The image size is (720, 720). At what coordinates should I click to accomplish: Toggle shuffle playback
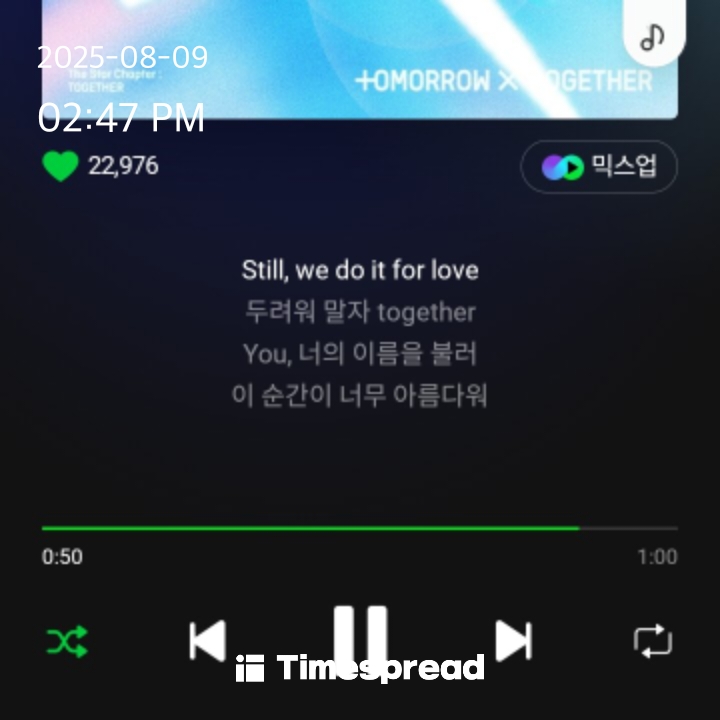point(67,641)
